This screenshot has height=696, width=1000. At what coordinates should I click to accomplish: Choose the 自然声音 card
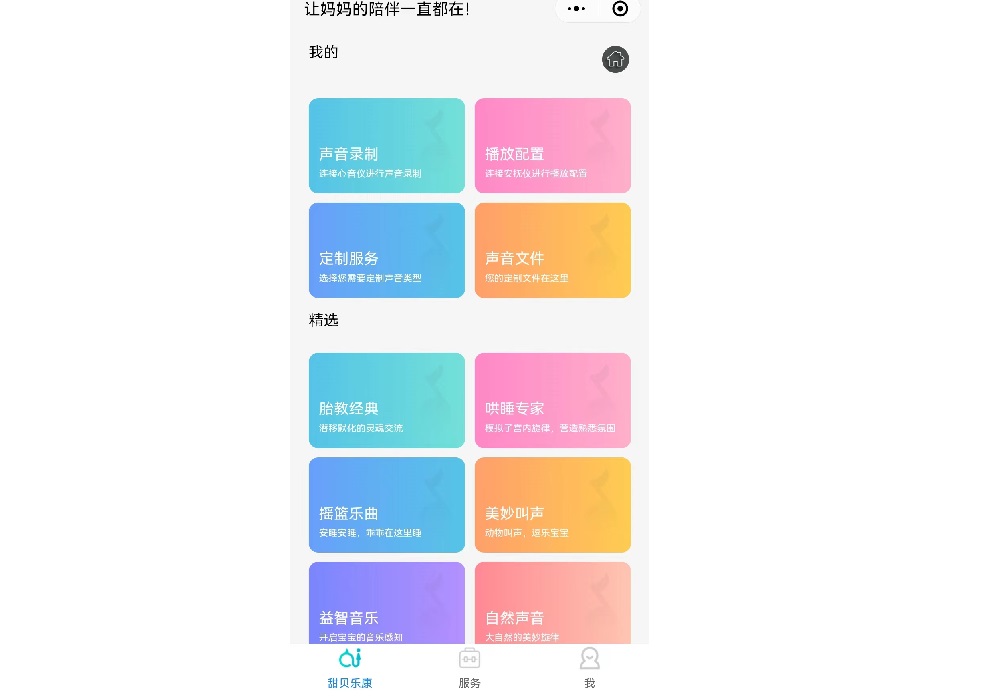pyautogui.click(x=552, y=603)
